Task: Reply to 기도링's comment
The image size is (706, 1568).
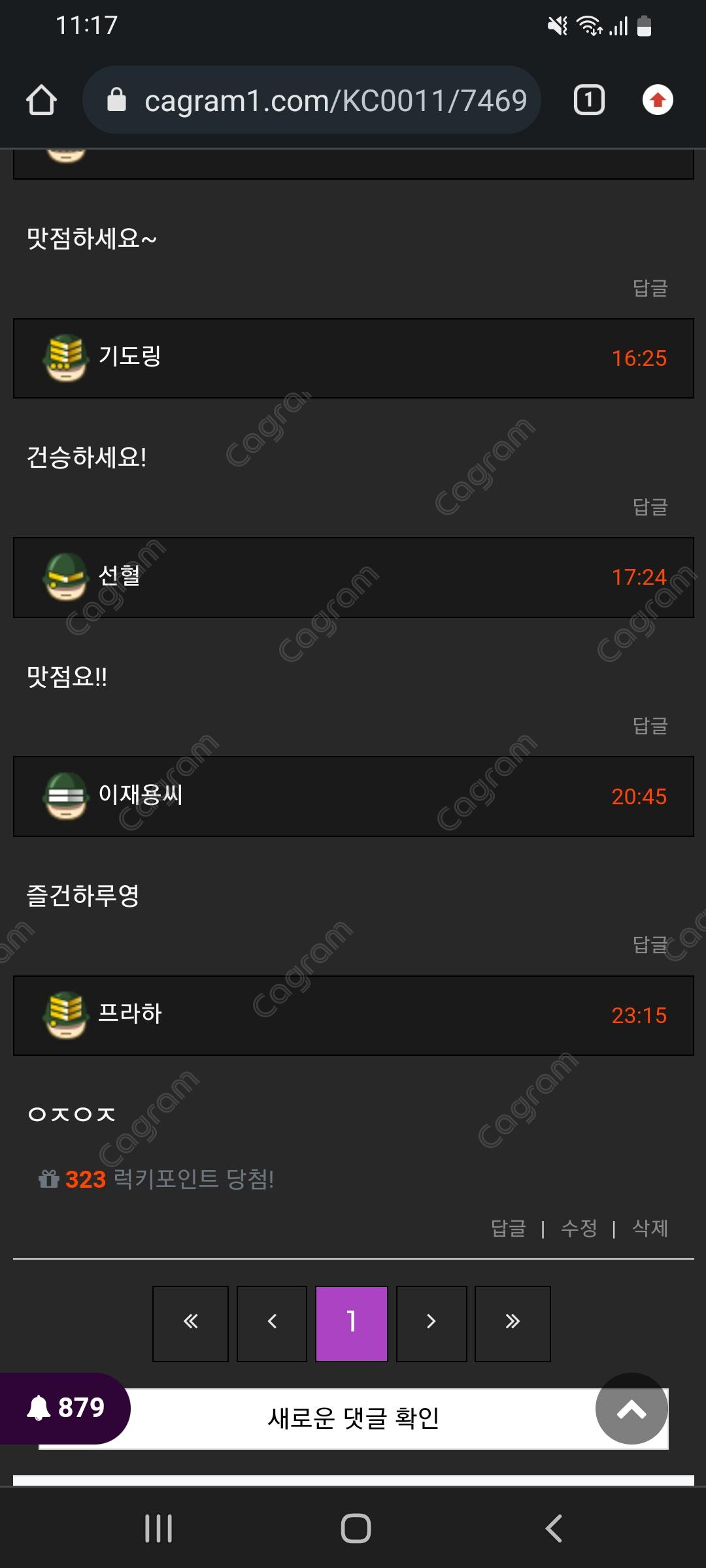Action: click(650, 507)
